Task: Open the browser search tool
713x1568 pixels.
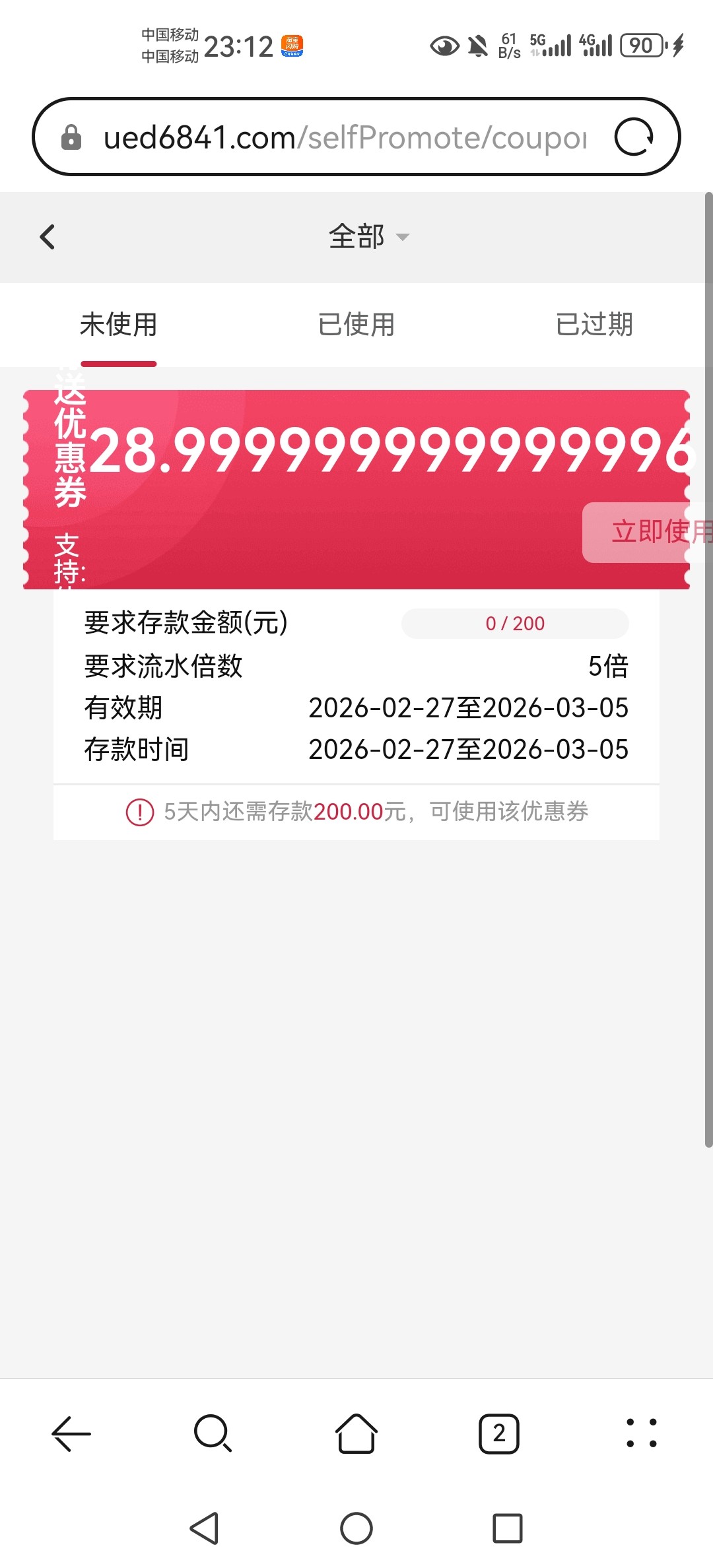Action: [213, 1433]
